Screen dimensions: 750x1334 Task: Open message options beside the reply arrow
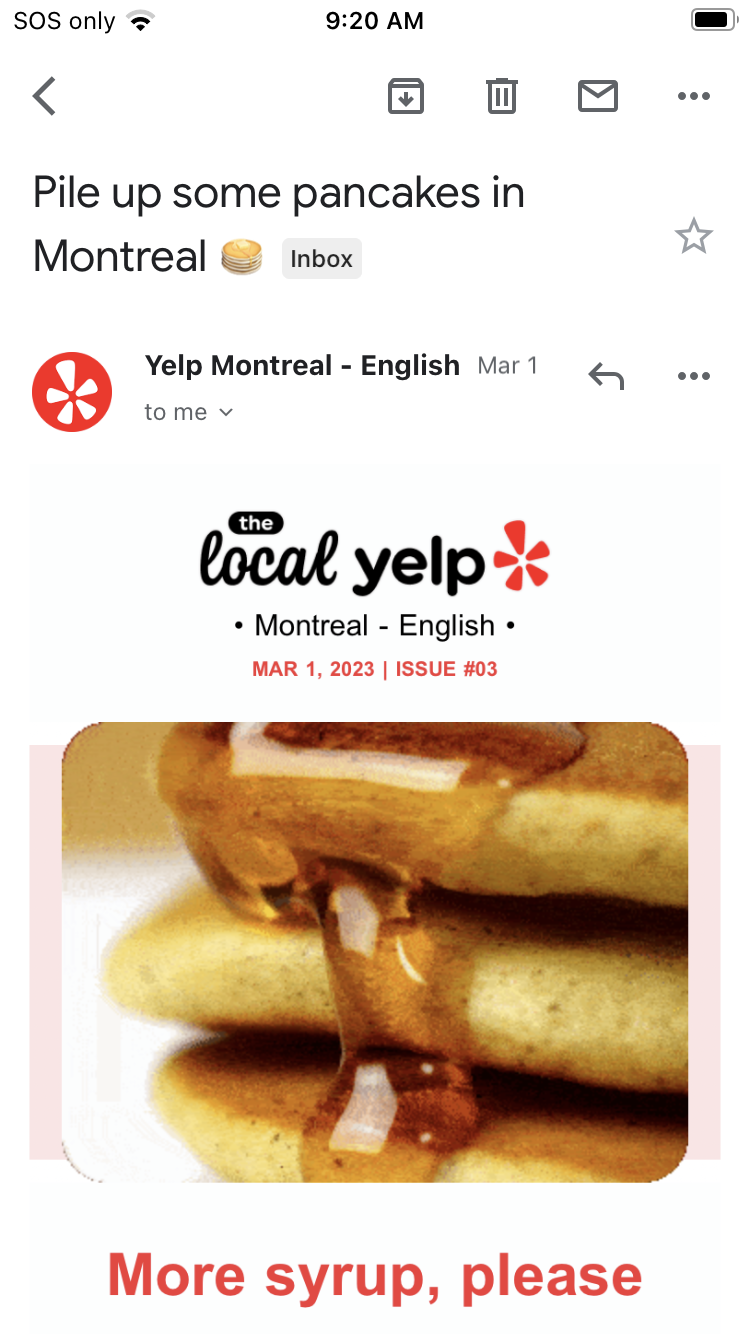click(693, 376)
